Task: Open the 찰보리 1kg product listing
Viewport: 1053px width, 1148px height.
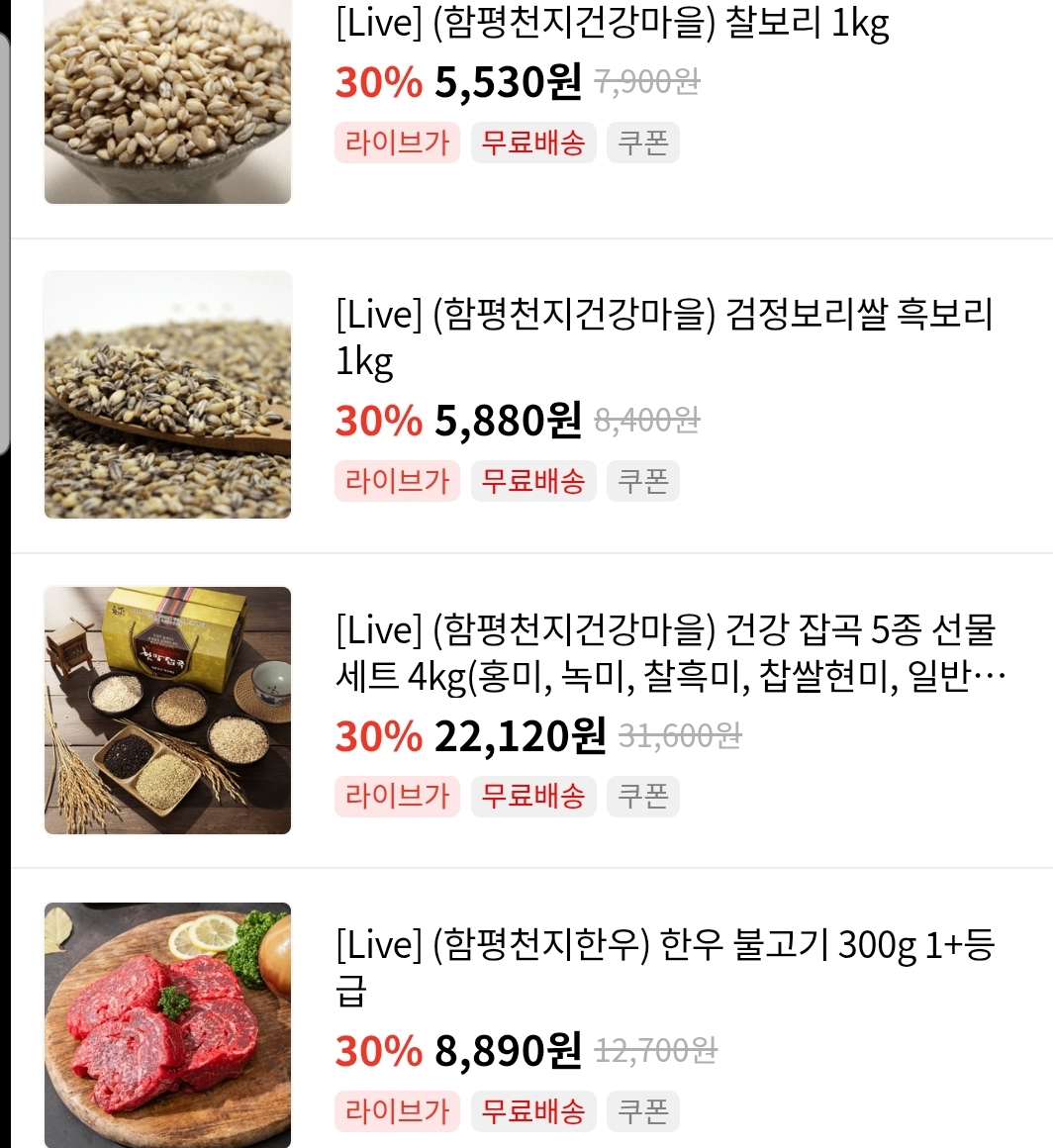Action: (x=612, y=26)
